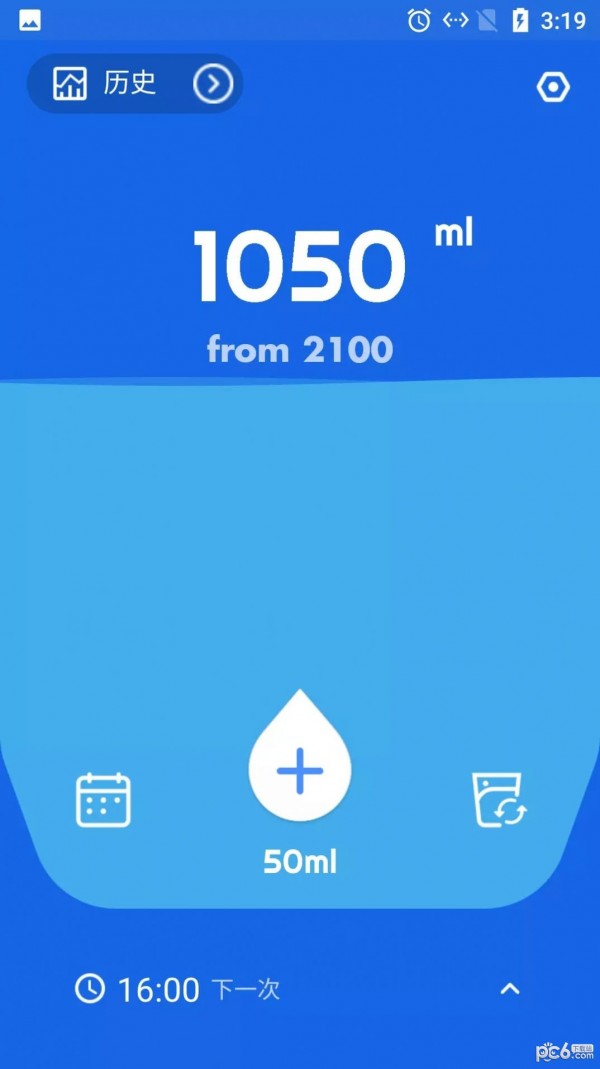
Task: Open the calendar icon
Action: click(104, 800)
